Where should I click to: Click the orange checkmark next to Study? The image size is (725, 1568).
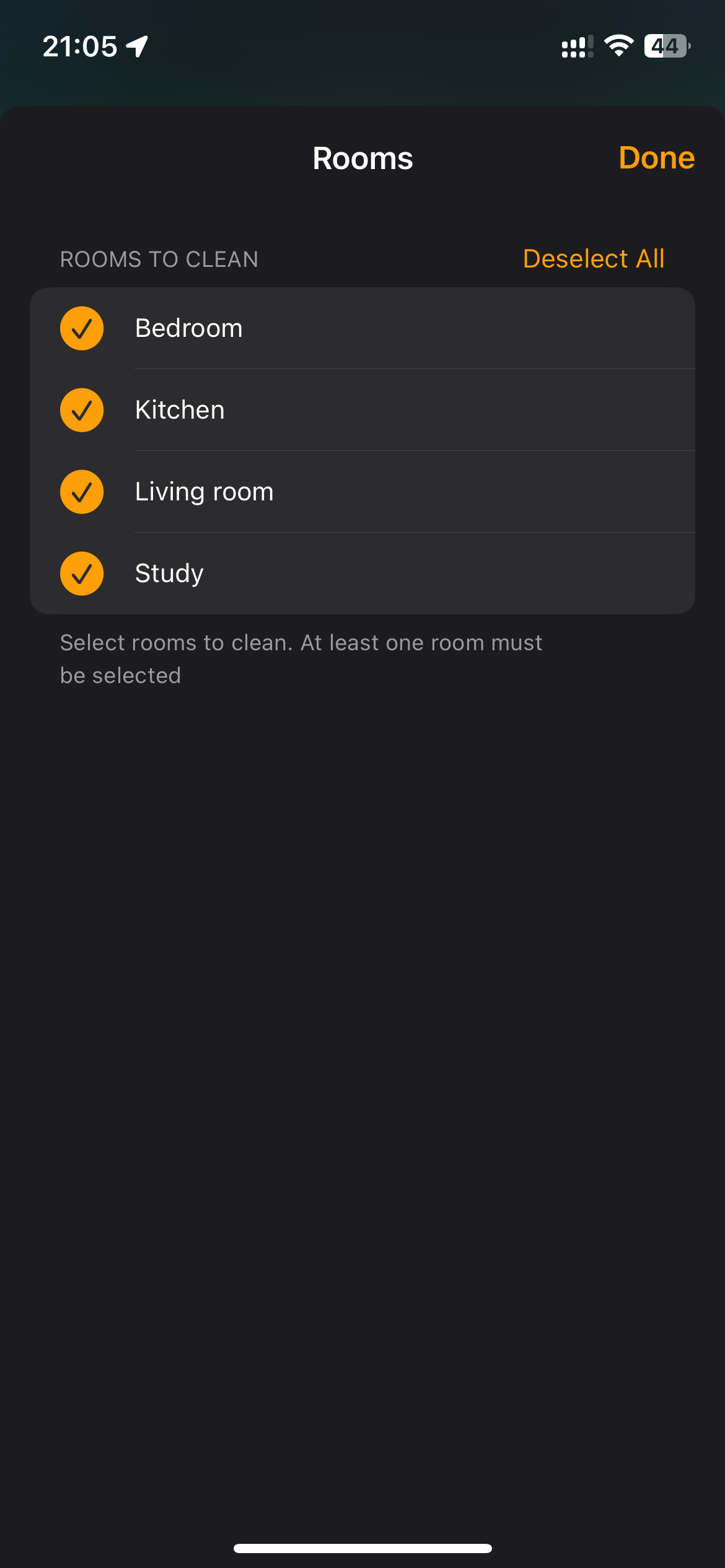[82, 573]
